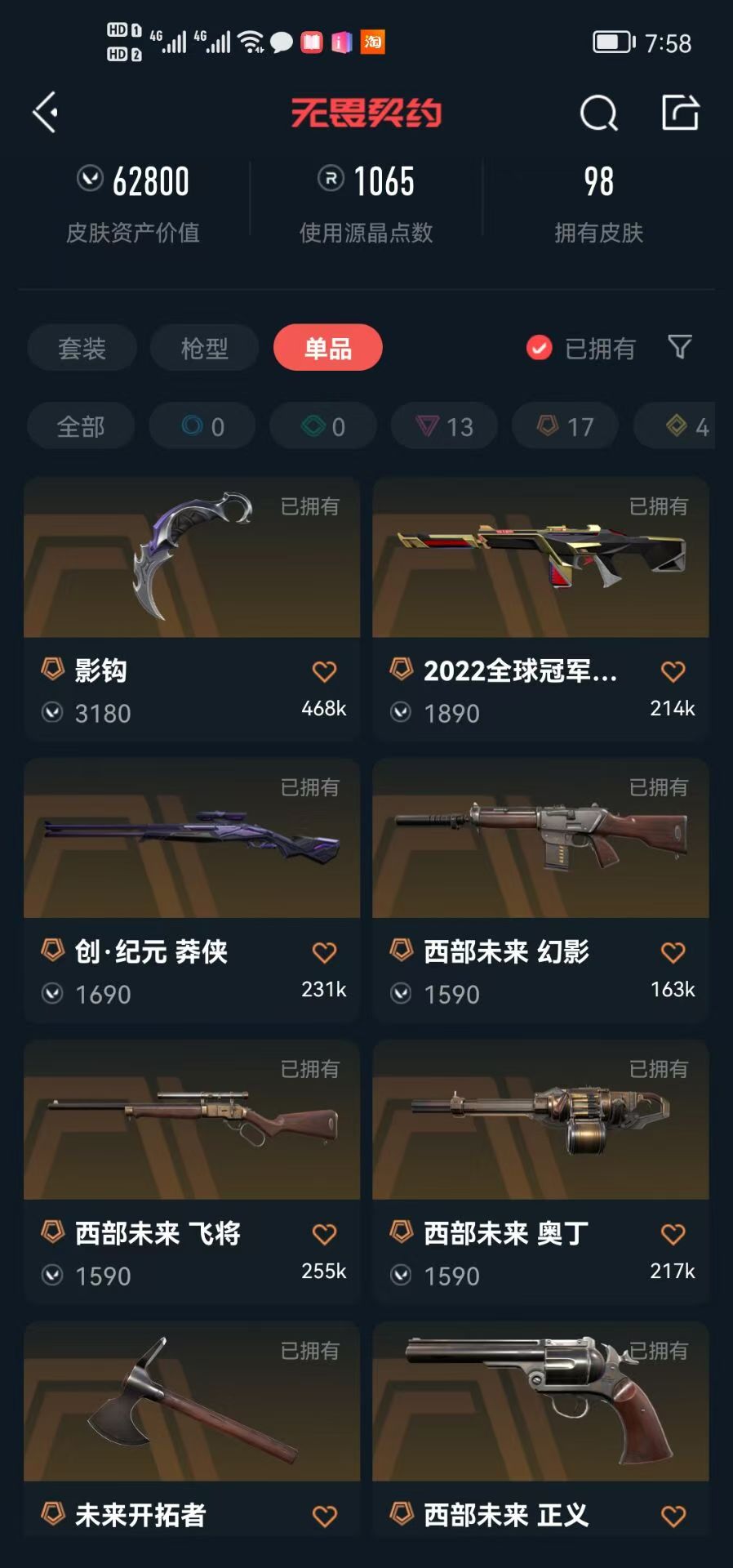This screenshot has width=733, height=1568.
Task: Switch to the 套装 tab
Action: [x=82, y=349]
